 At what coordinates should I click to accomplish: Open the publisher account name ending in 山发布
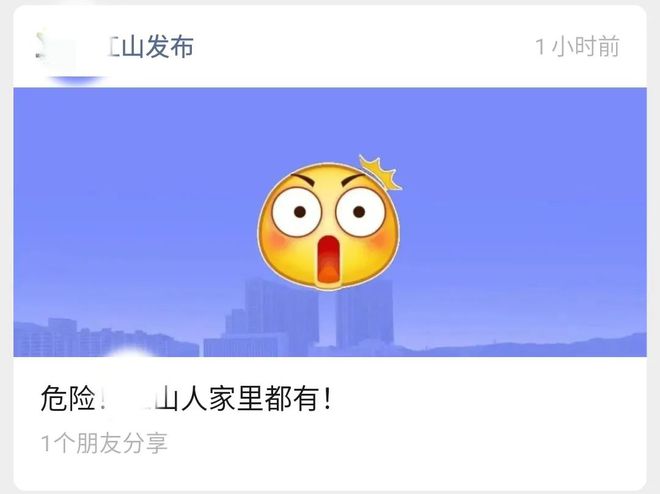(x=150, y=46)
